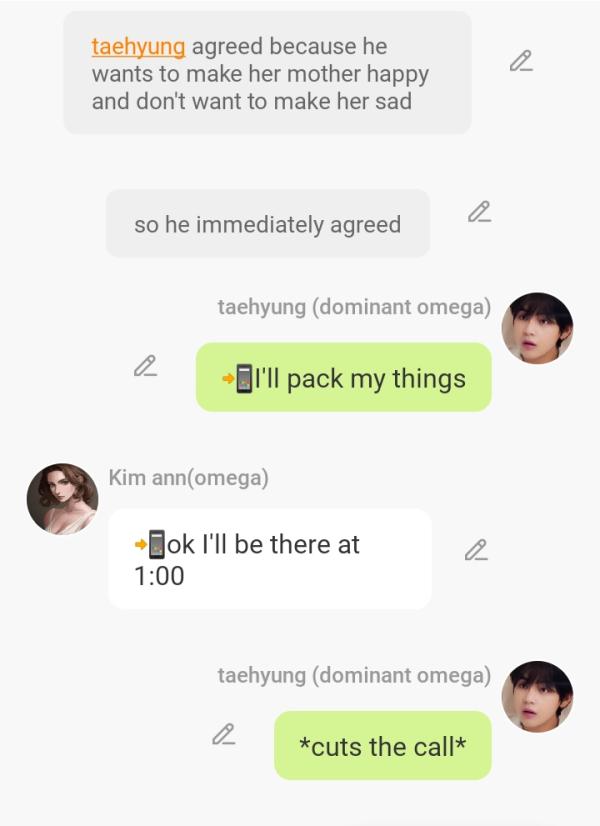The height and width of the screenshot is (826, 600).
Task: Open taehyung's avatar beside "I'll pack my things"
Action: (537, 328)
